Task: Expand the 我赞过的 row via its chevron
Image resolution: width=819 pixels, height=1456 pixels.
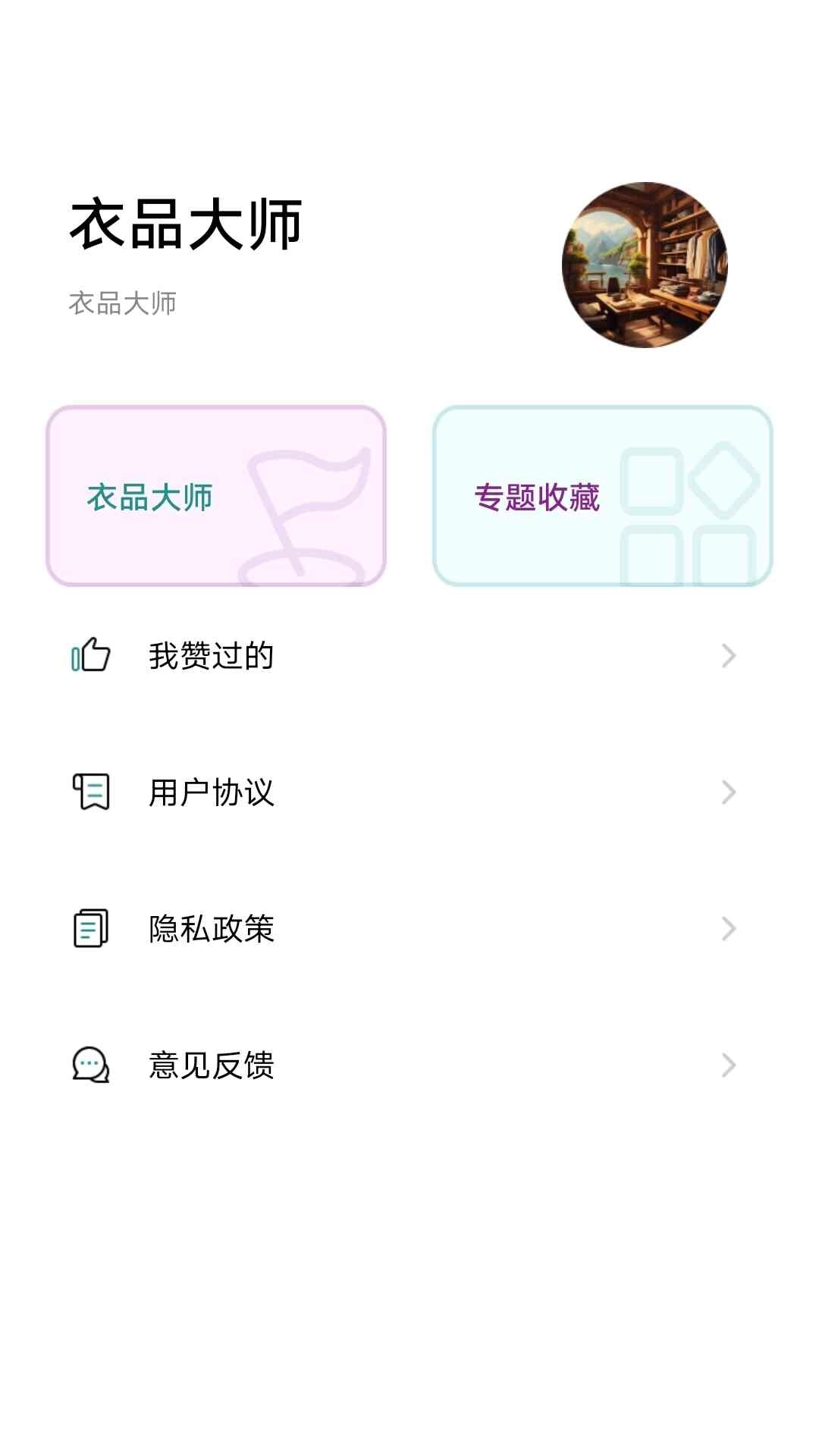Action: tap(730, 658)
